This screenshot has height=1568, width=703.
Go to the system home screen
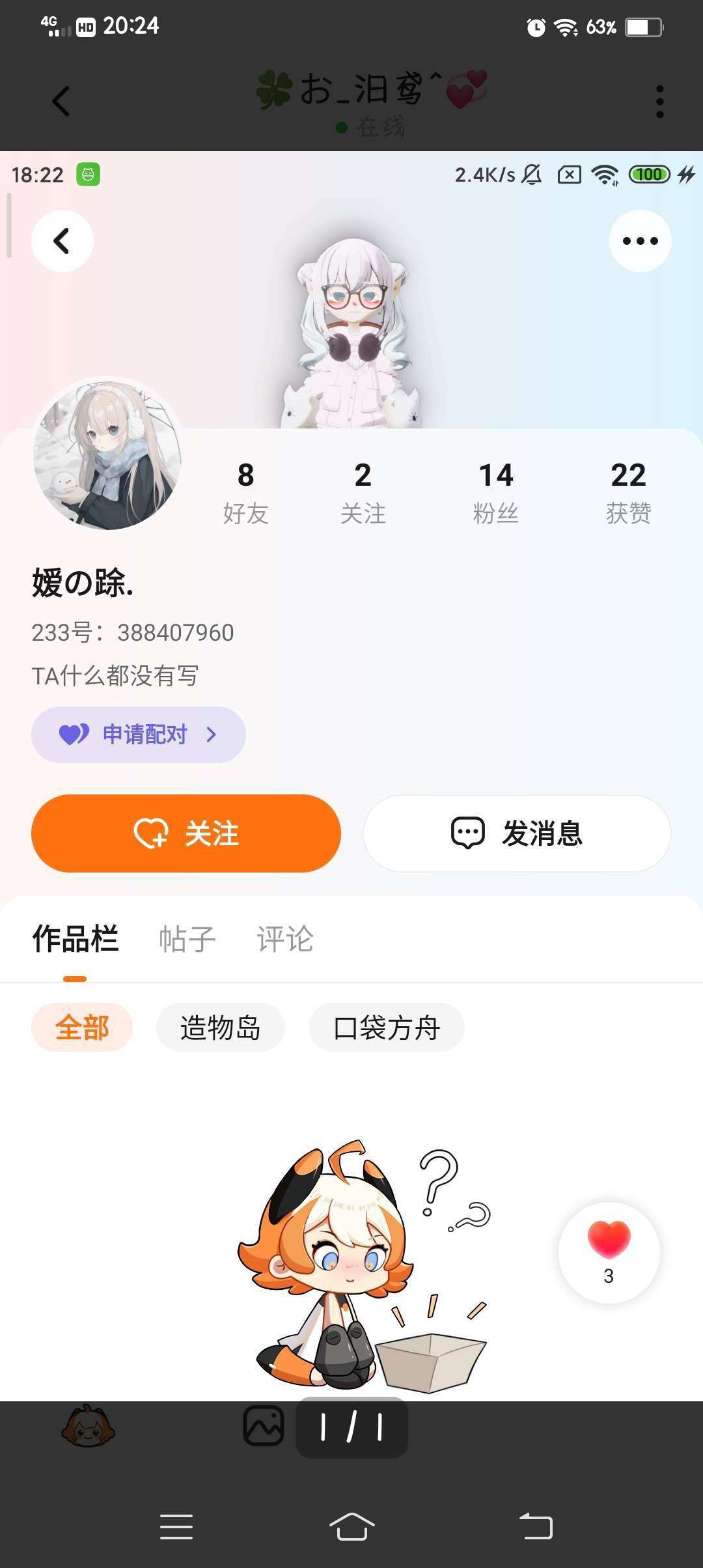click(351, 1526)
